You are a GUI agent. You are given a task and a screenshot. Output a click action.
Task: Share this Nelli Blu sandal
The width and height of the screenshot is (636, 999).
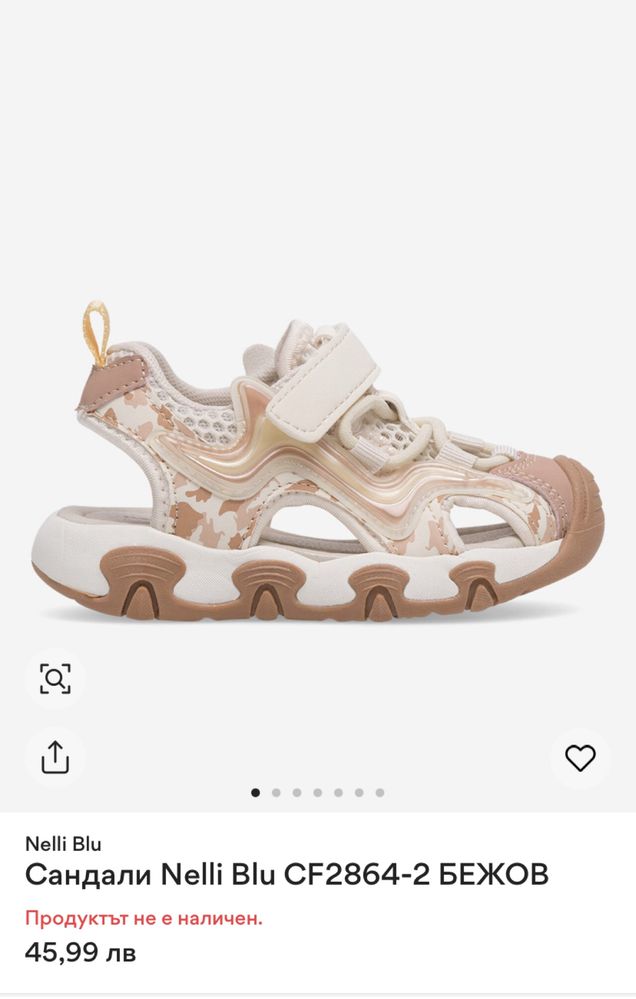(x=55, y=757)
